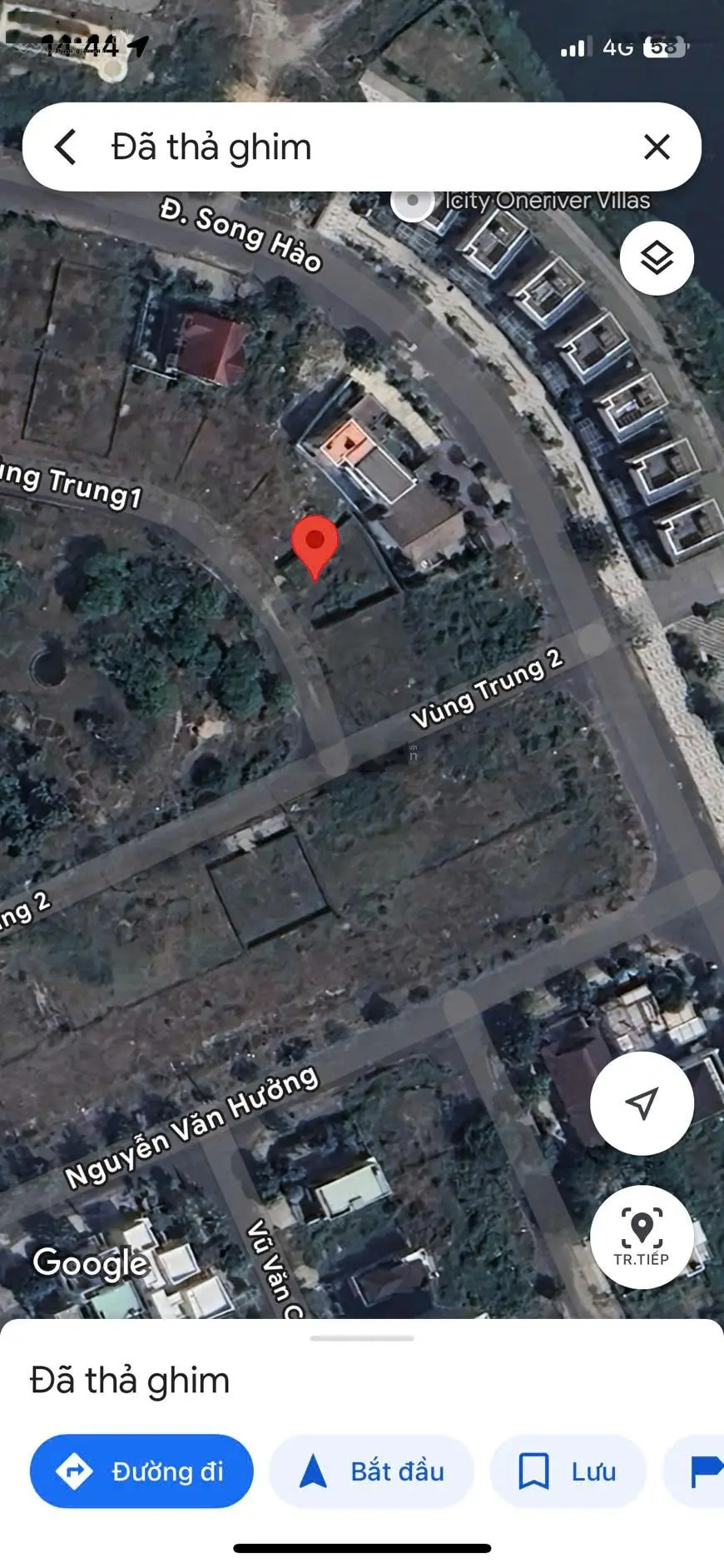Image resolution: width=724 pixels, height=1568 pixels.
Task: Clear the search with the X icon
Action: point(657,147)
